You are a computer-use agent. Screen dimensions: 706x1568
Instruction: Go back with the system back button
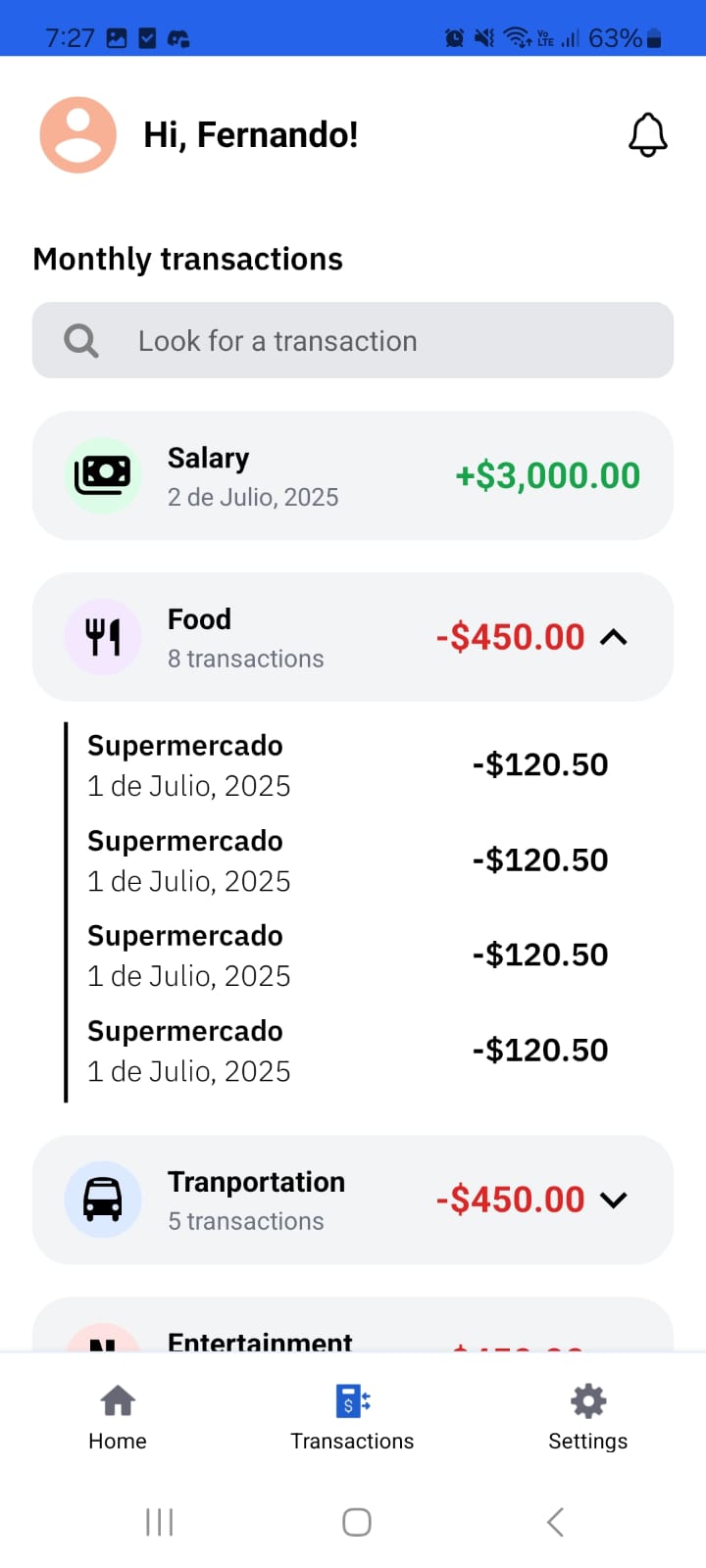coord(555,1522)
